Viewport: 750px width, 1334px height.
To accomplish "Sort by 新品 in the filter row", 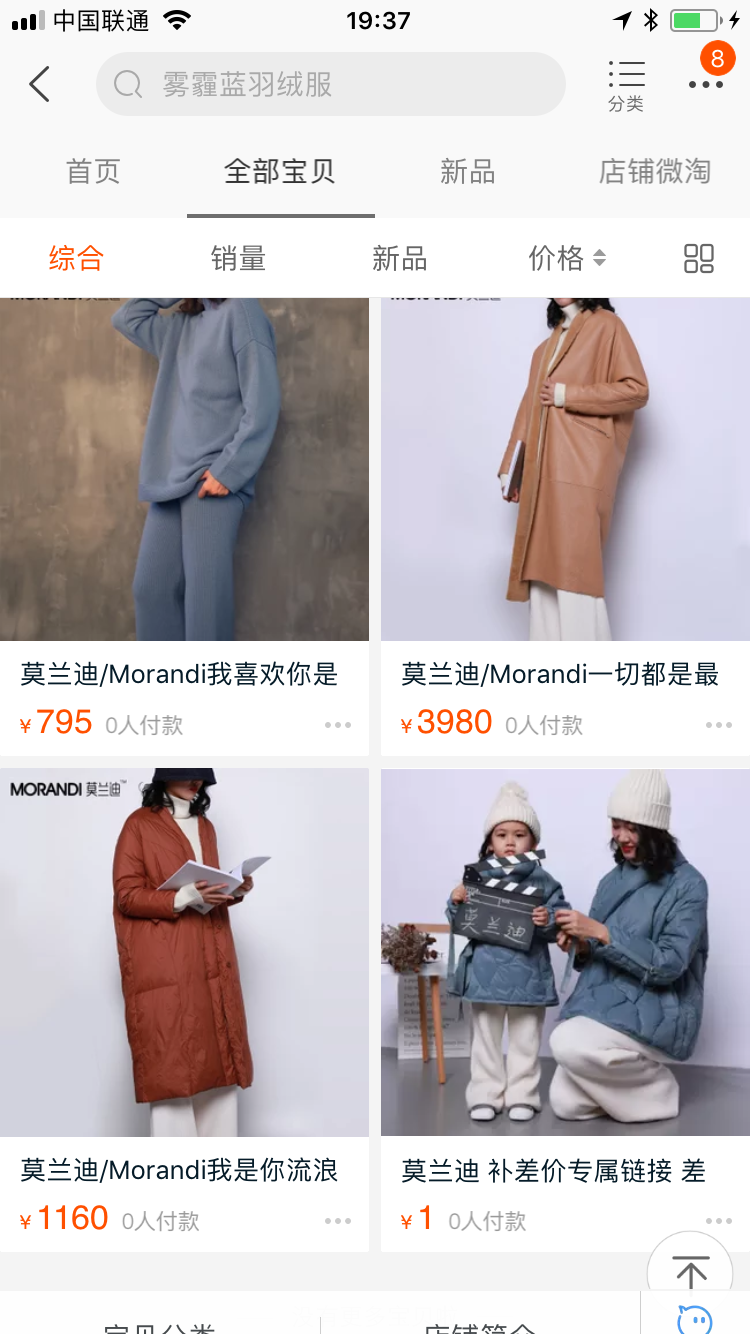I will tap(399, 259).
